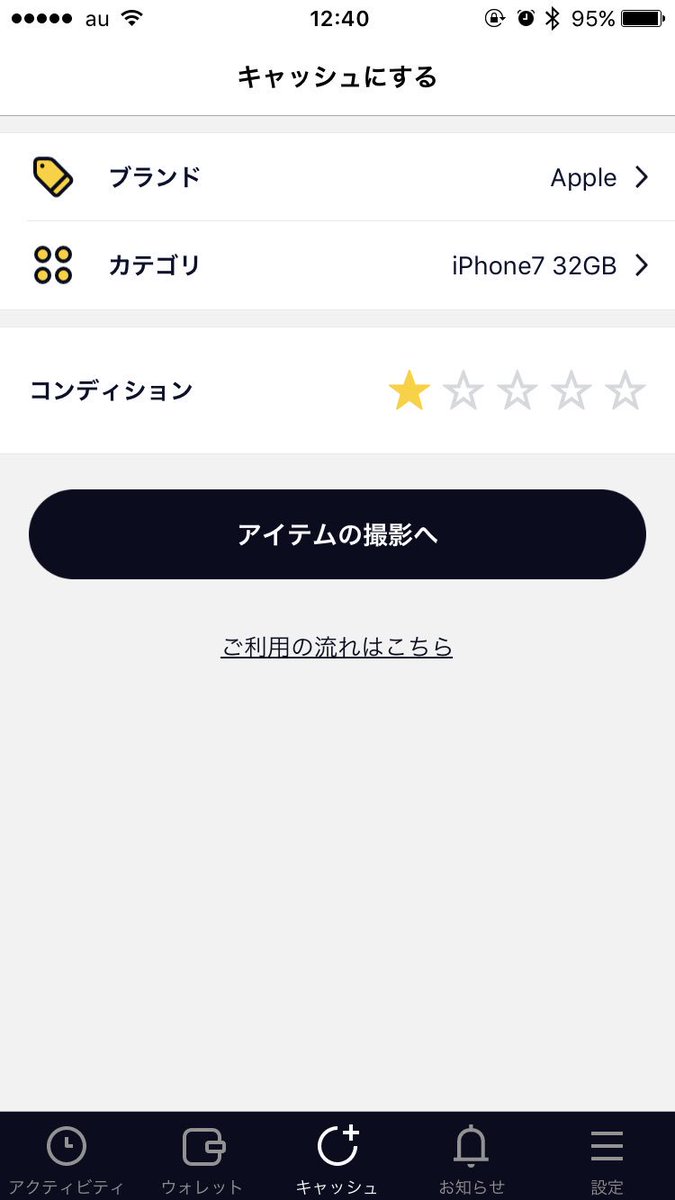Switch to the ウォレット tab
The height and width of the screenshot is (1200, 675).
pyautogui.click(x=202, y=1156)
